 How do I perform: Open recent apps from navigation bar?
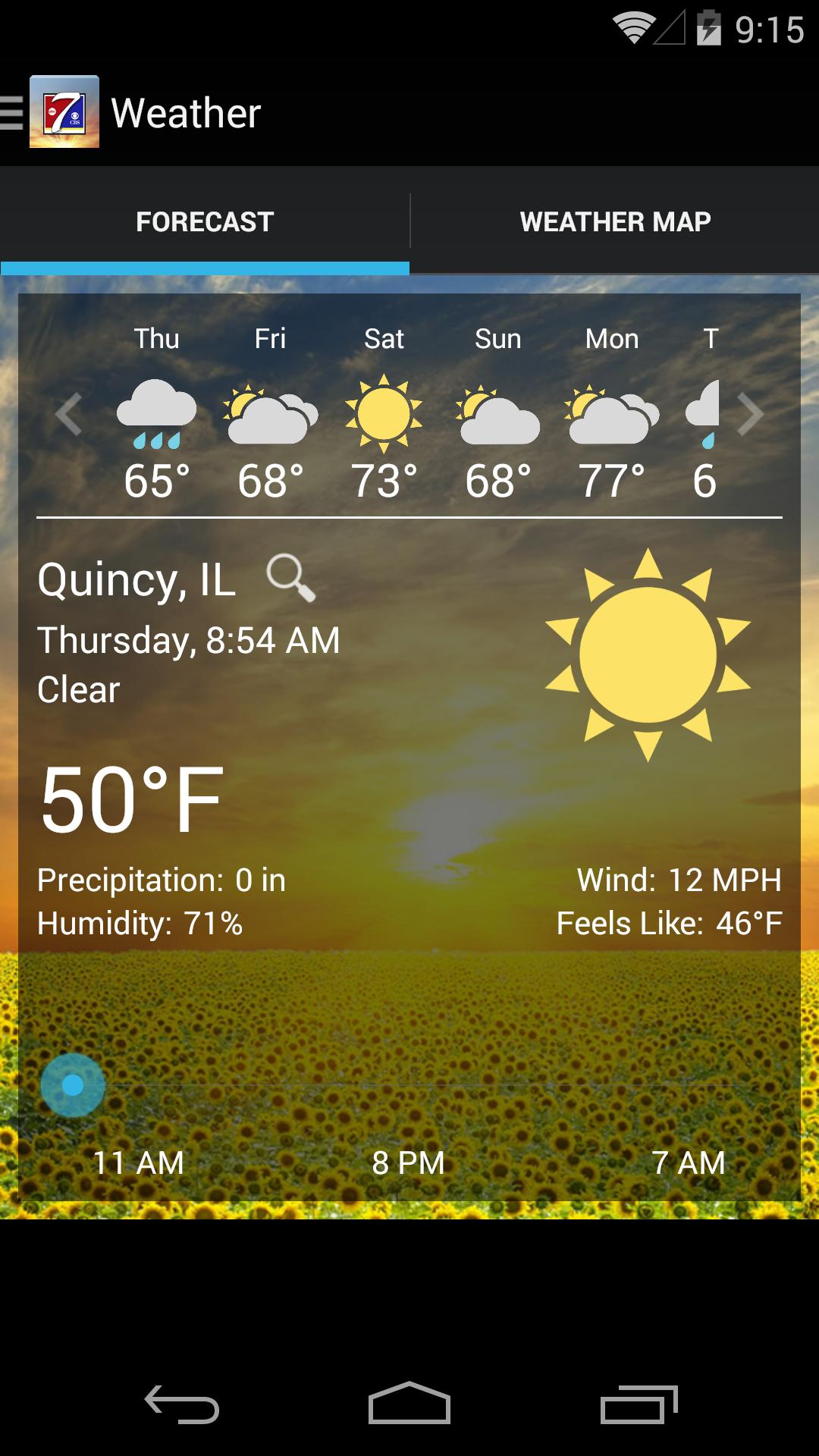639,1404
